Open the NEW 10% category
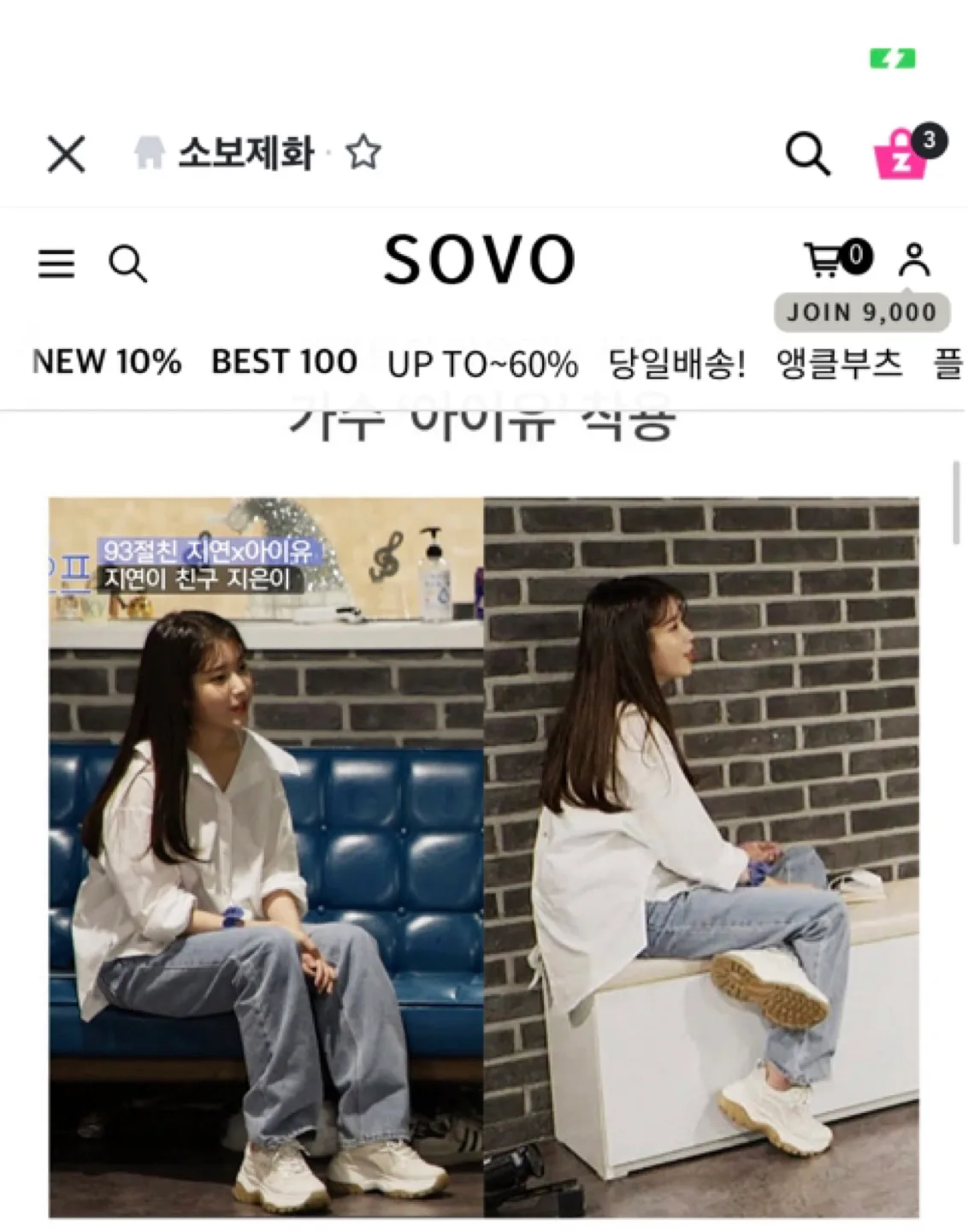Screen dimensions: 968x1232 click(x=107, y=362)
